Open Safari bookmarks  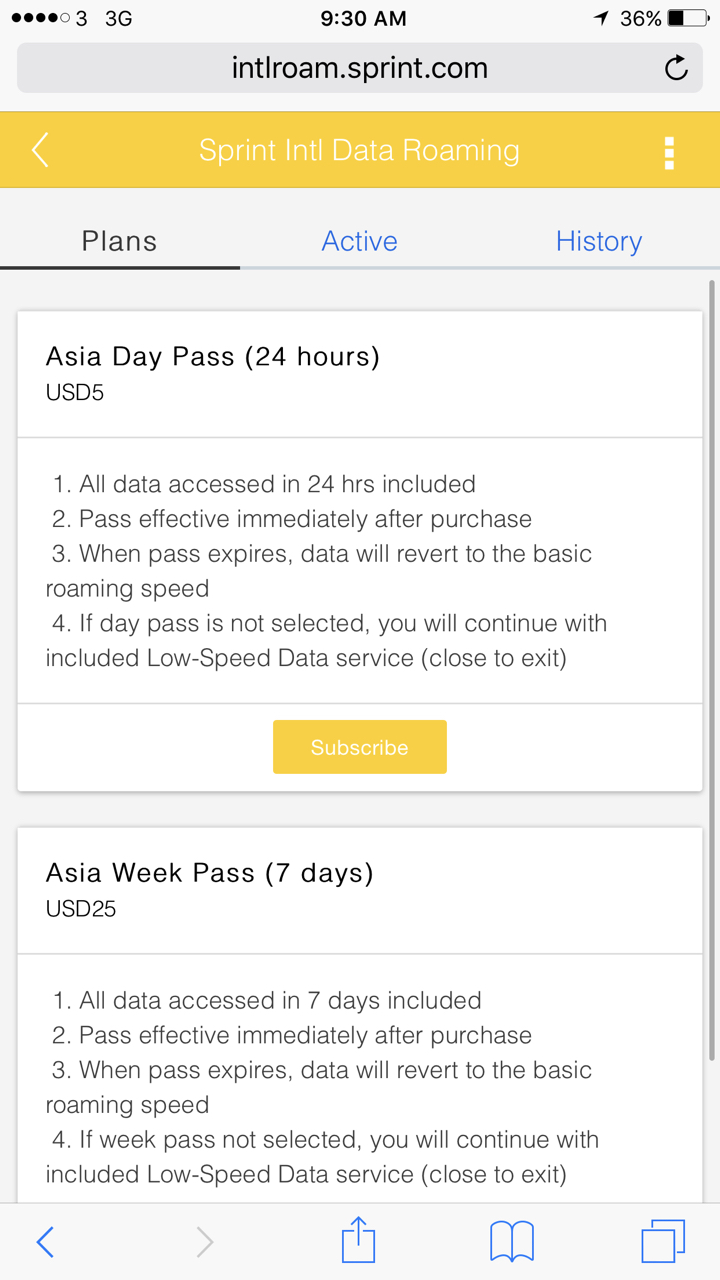click(512, 1242)
